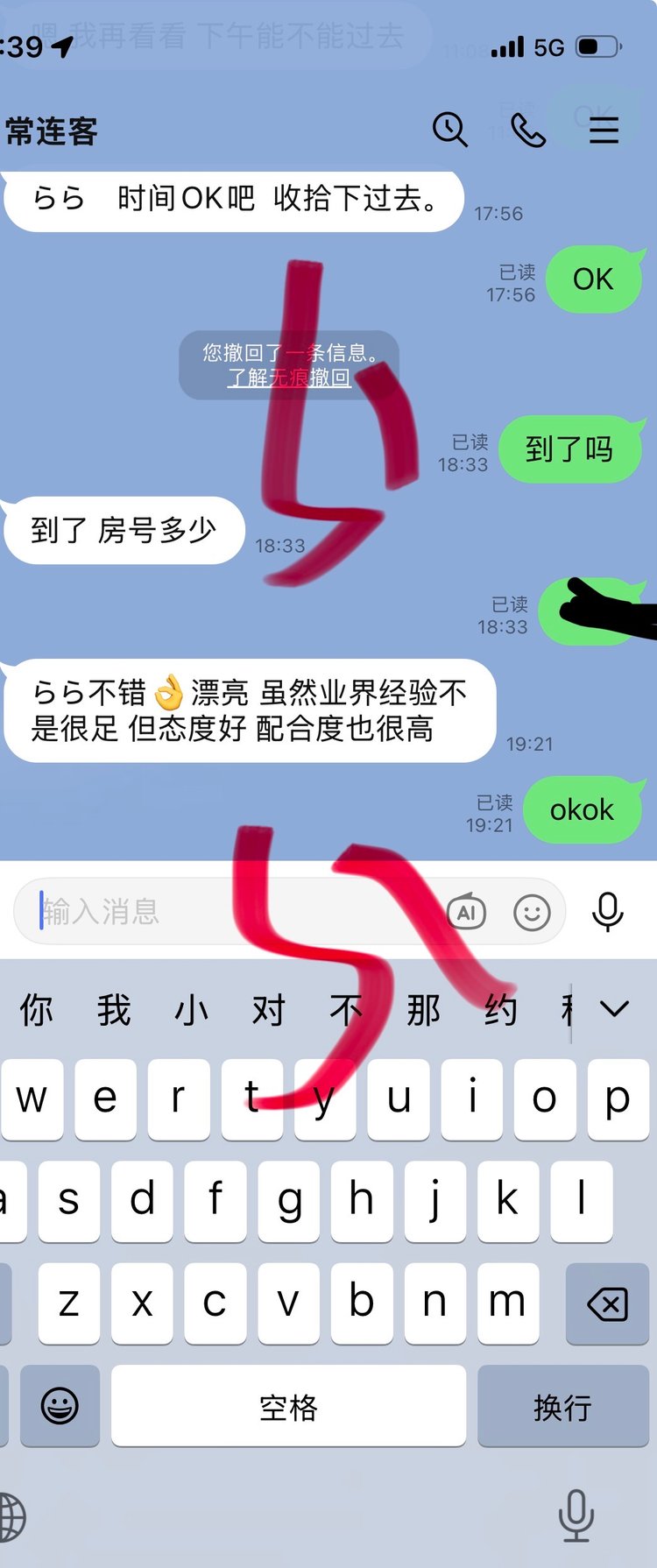Hit the backspace key
This screenshot has height=1568, width=657.
[607, 1303]
